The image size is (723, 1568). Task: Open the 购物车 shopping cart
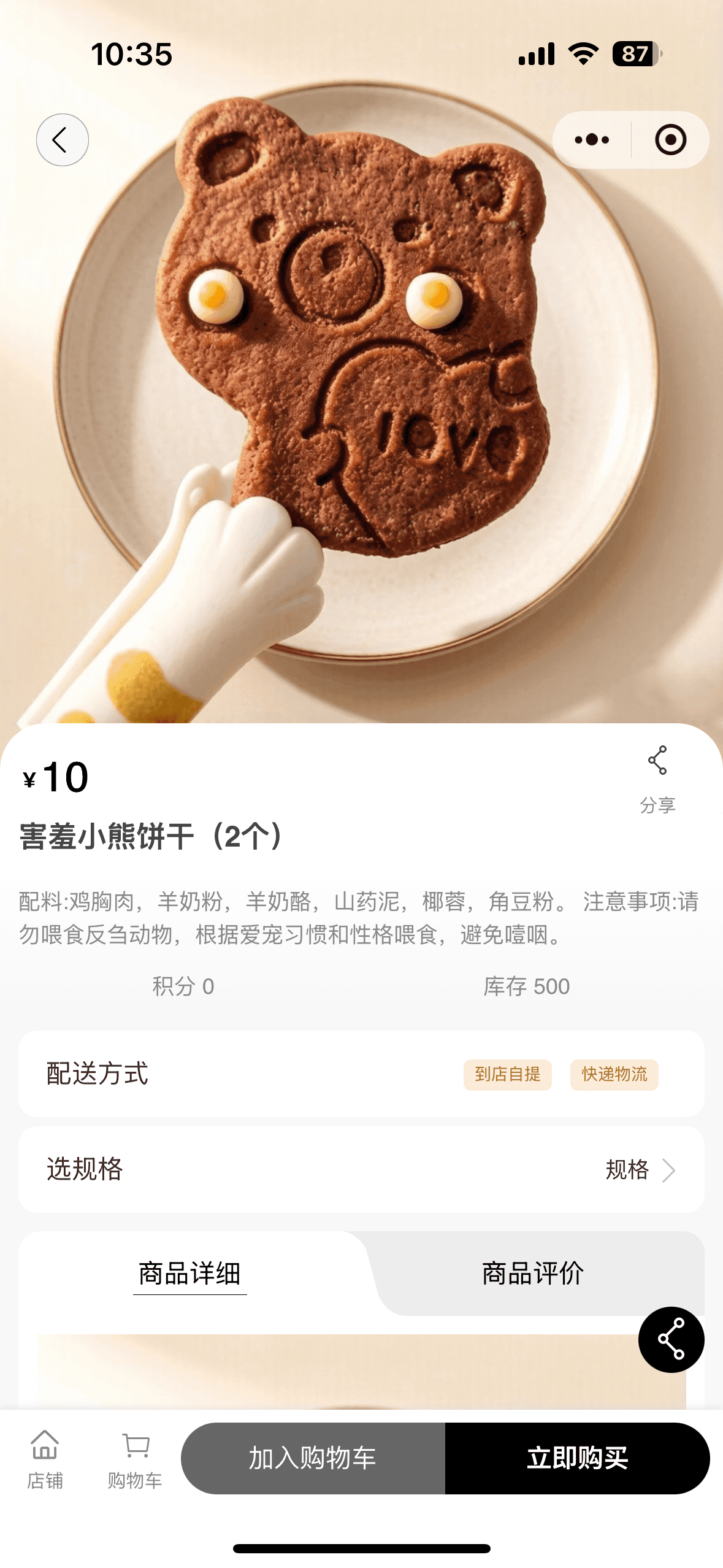[135, 1459]
